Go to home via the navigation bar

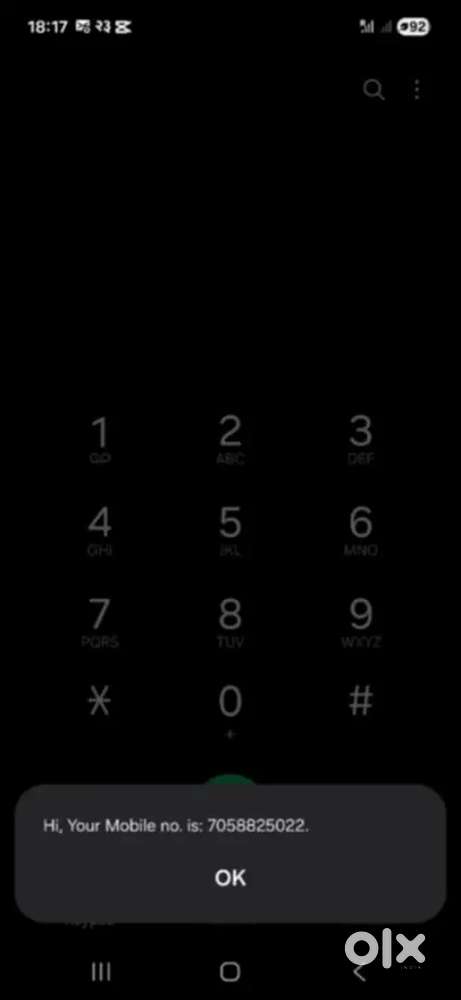[x=230, y=971]
